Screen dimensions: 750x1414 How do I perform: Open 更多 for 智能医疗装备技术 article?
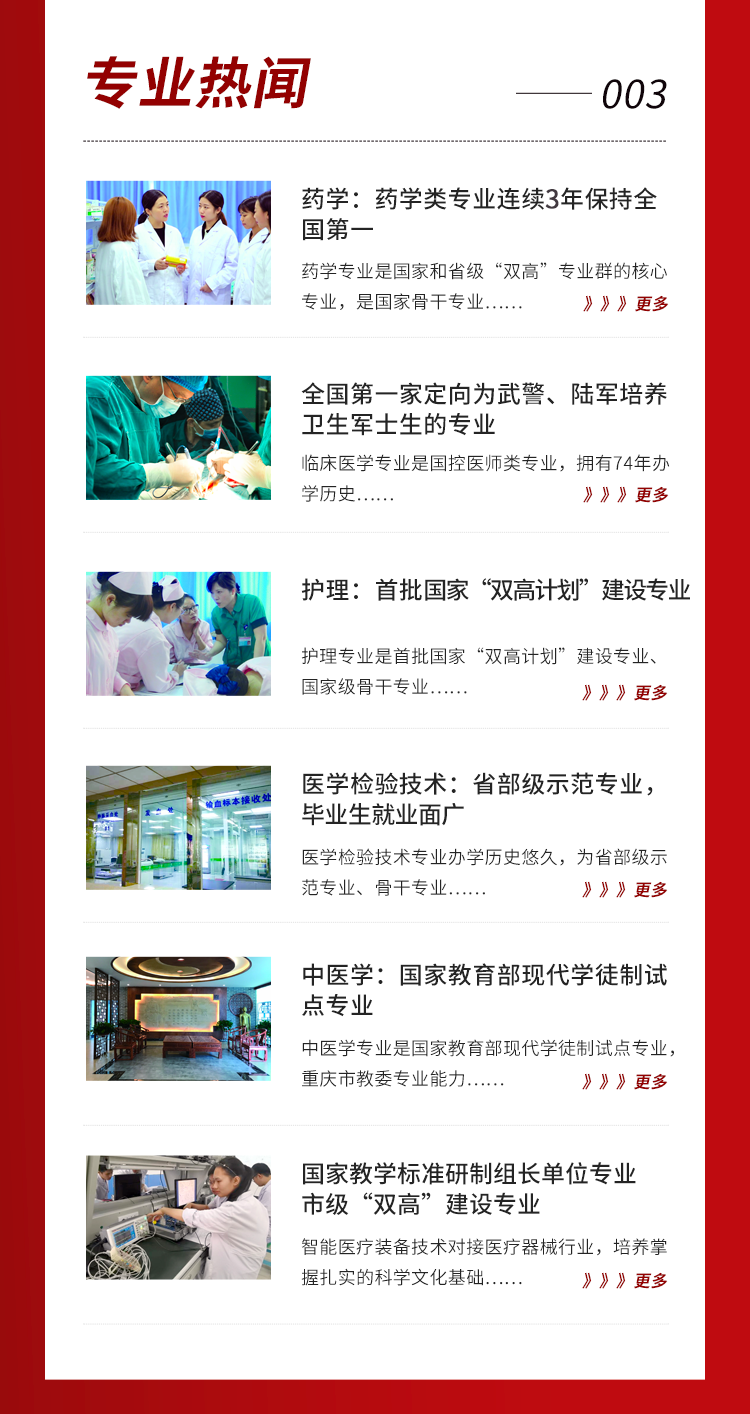click(x=626, y=1280)
